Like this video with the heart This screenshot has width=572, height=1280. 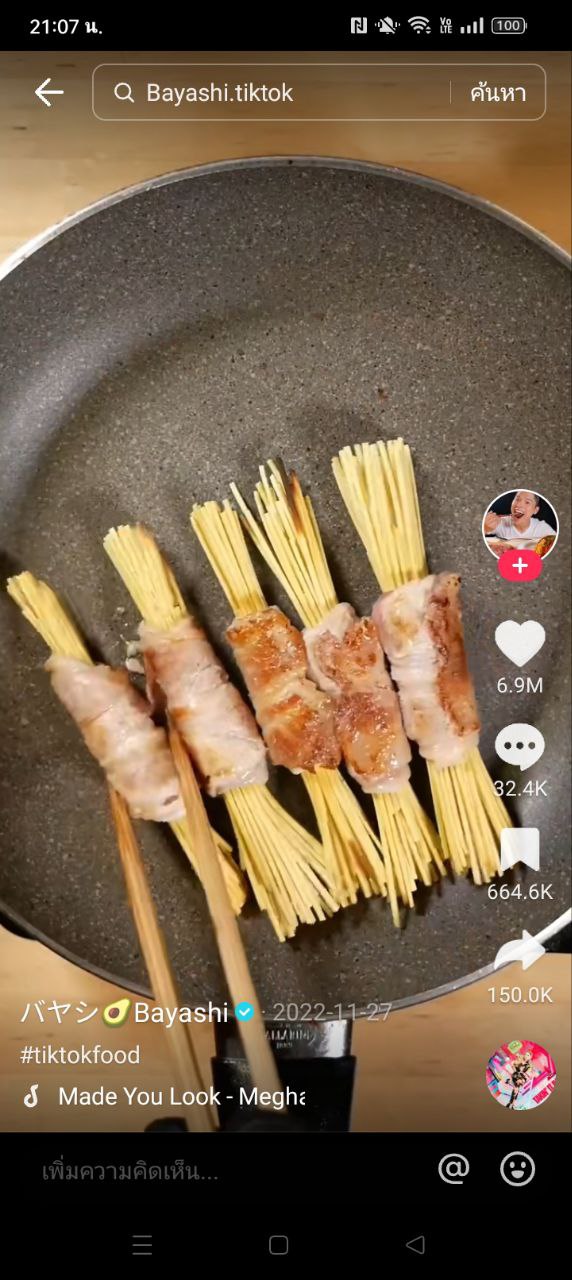520,644
